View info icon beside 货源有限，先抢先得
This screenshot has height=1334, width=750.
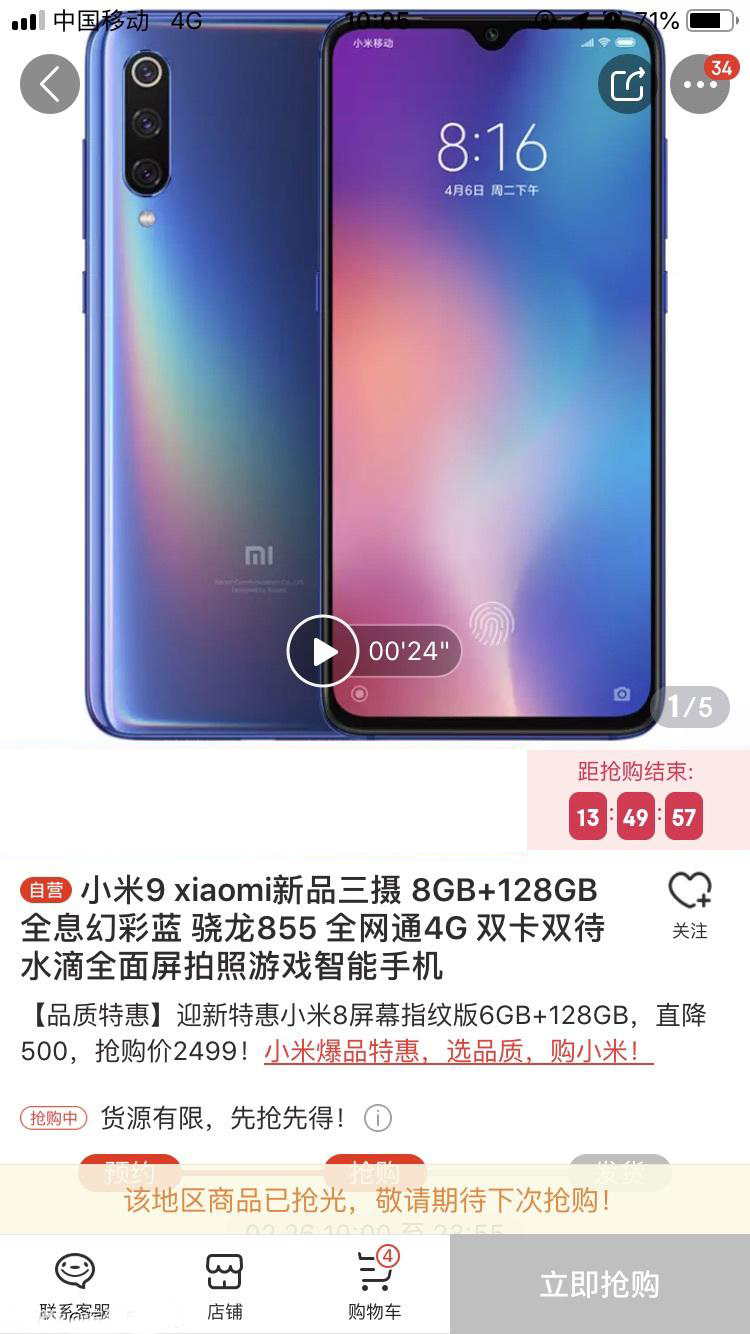point(377,1118)
